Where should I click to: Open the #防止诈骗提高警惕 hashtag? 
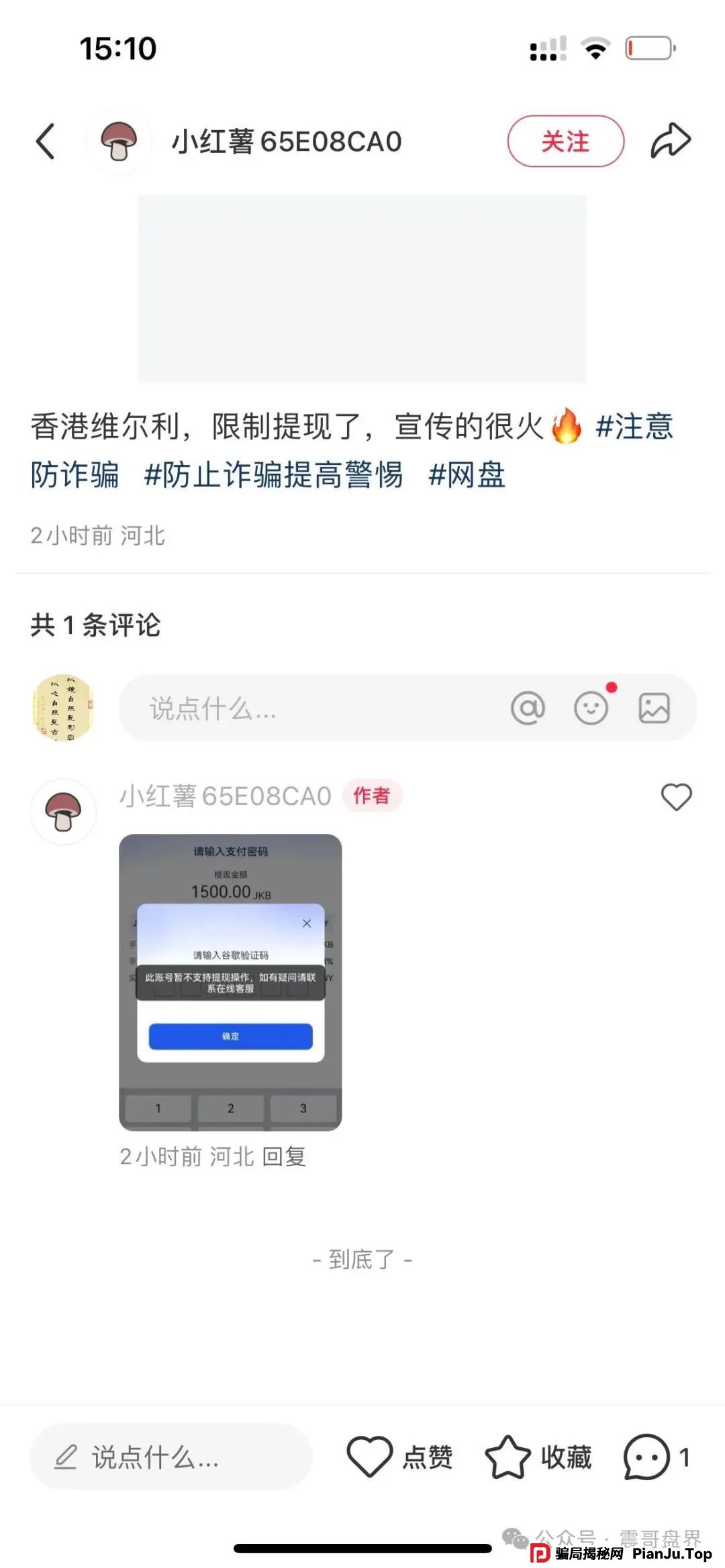click(x=273, y=475)
